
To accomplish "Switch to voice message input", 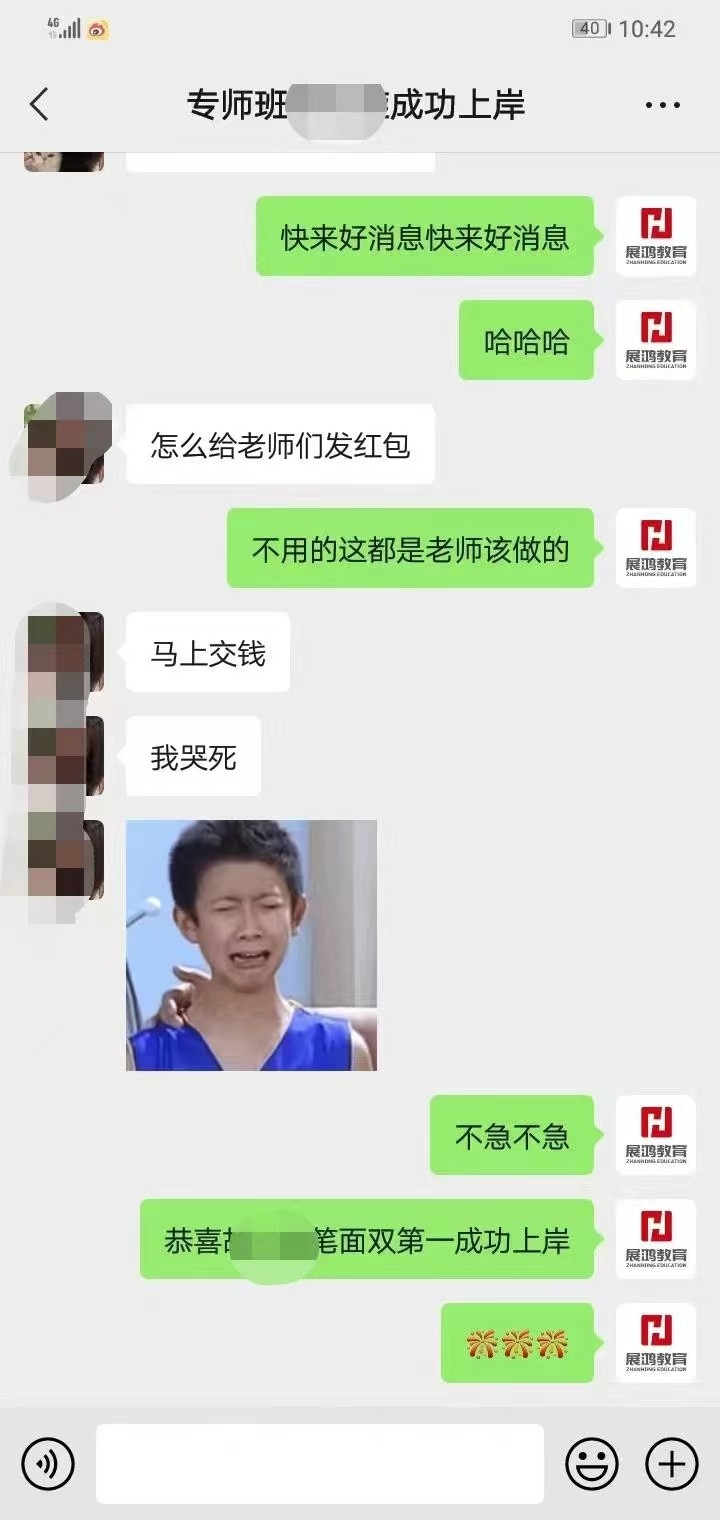I will click(x=48, y=1465).
